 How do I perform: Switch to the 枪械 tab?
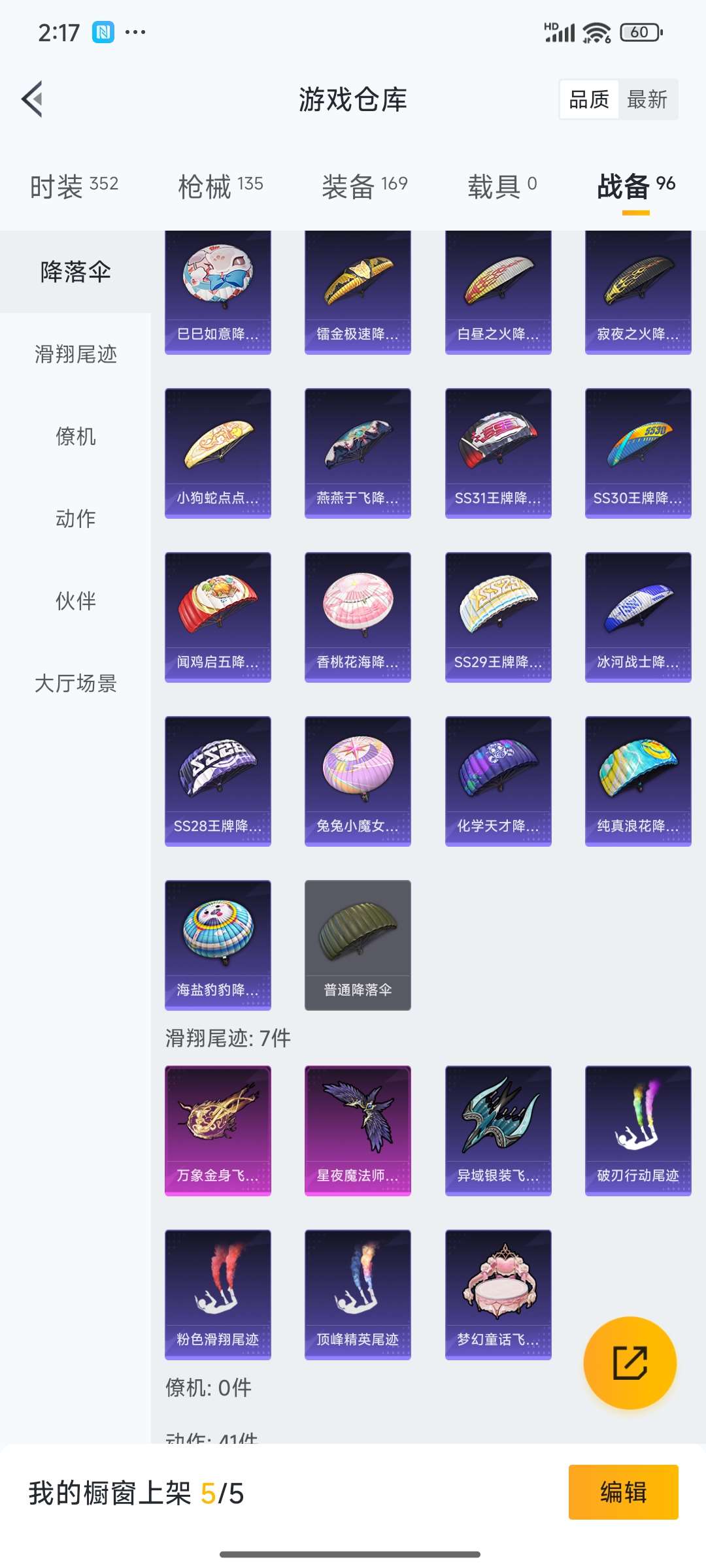click(220, 186)
